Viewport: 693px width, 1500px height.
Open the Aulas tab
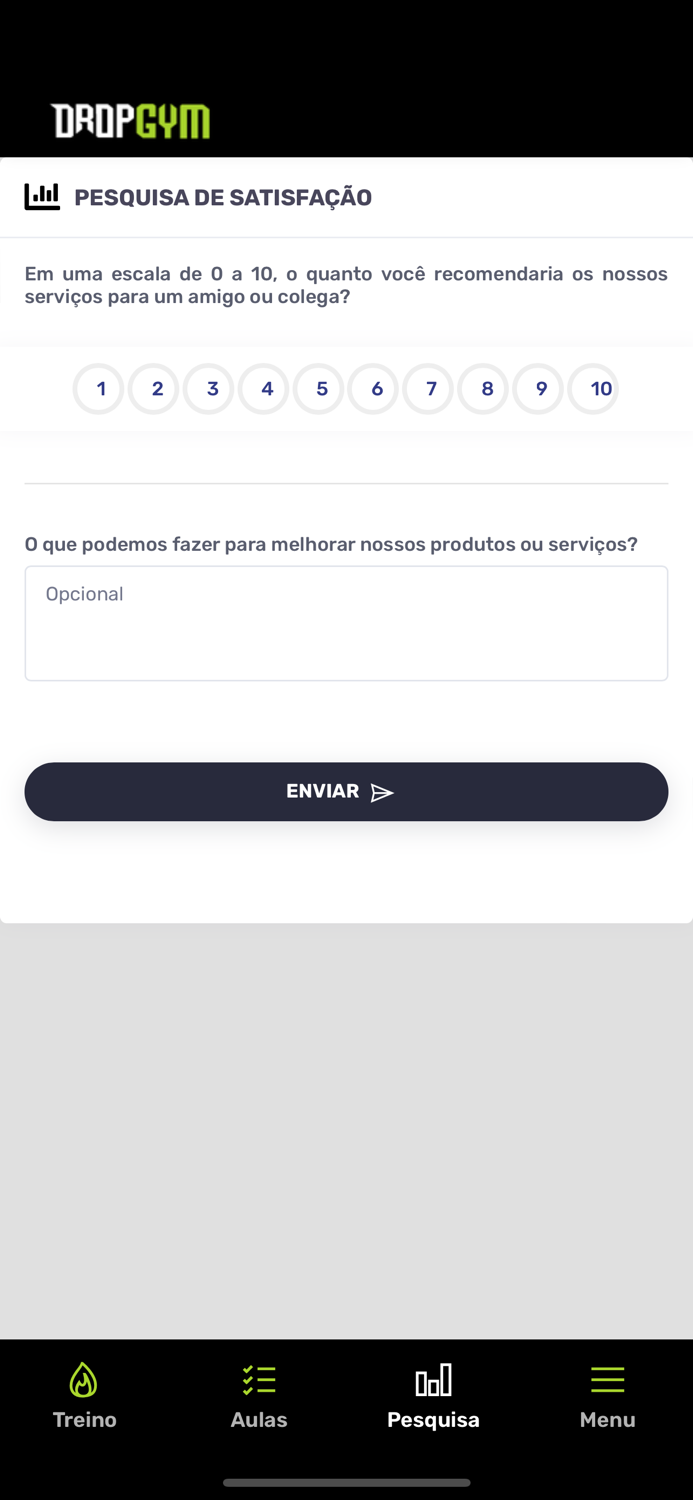(x=259, y=1396)
